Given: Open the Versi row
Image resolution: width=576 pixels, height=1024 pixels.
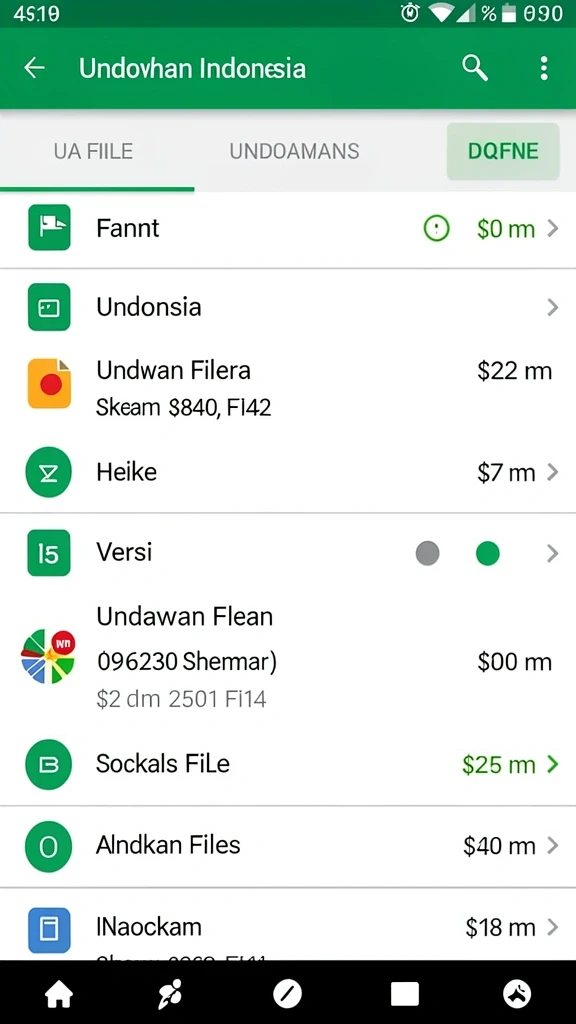Looking at the screenshot, I should point(288,554).
